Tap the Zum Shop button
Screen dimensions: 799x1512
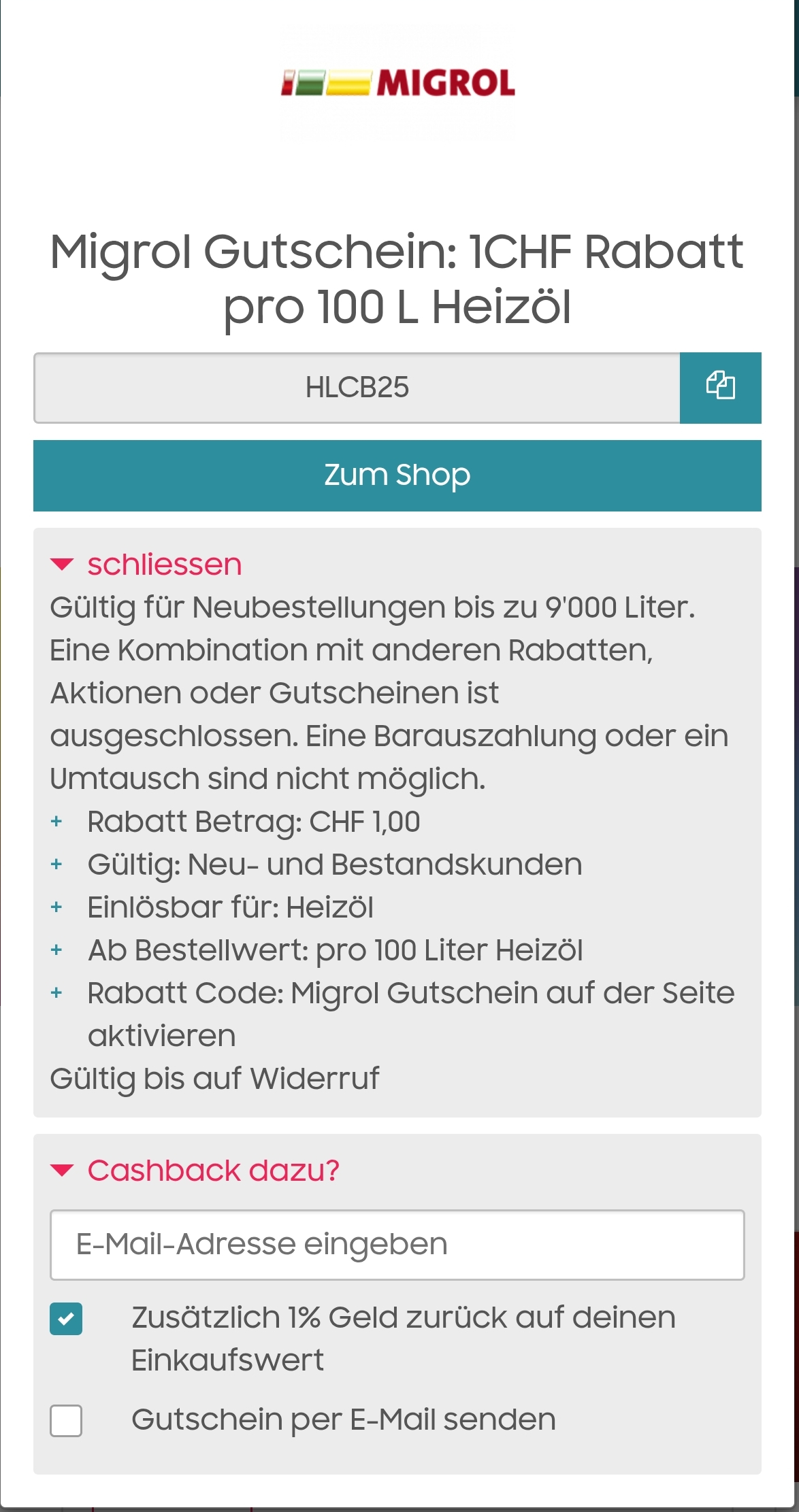coord(397,475)
